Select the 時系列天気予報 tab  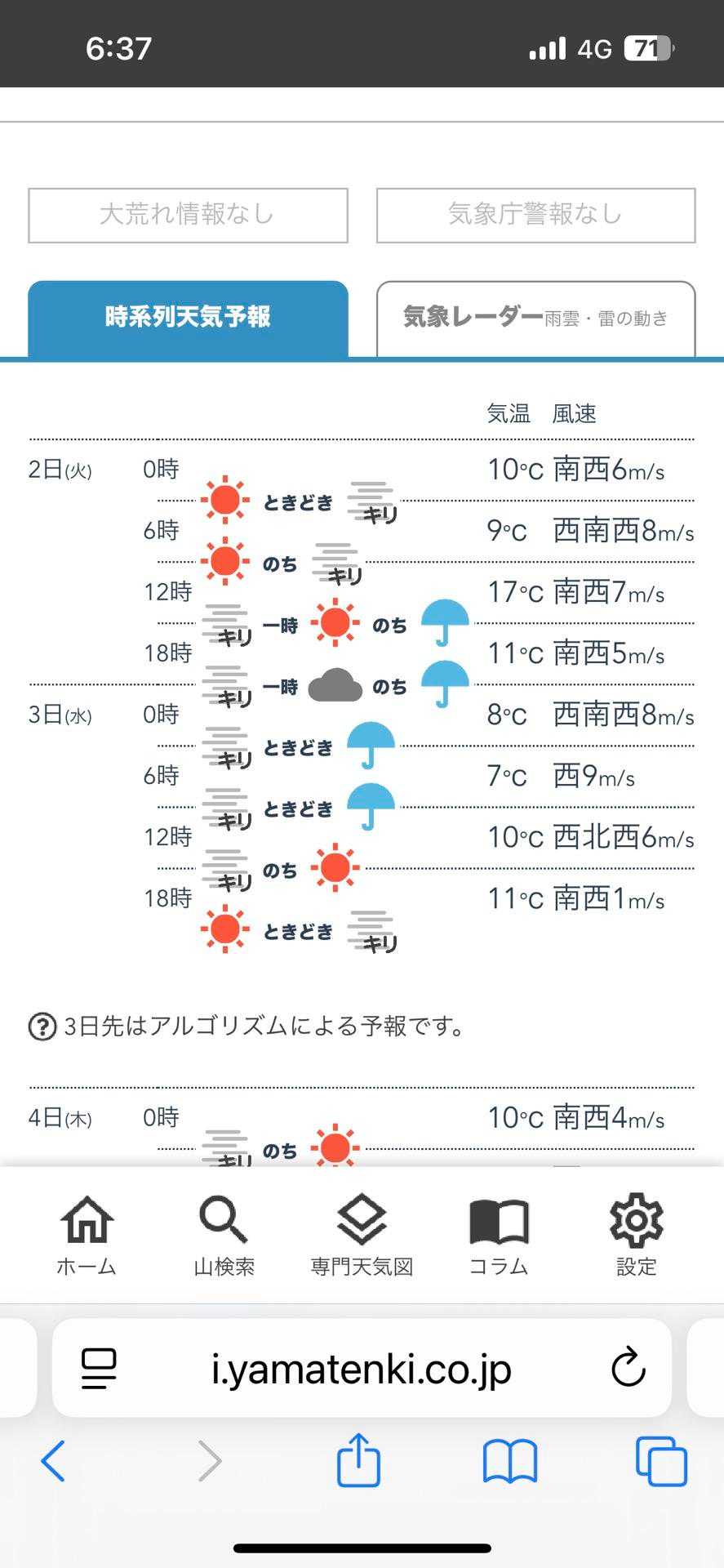coord(188,318)
